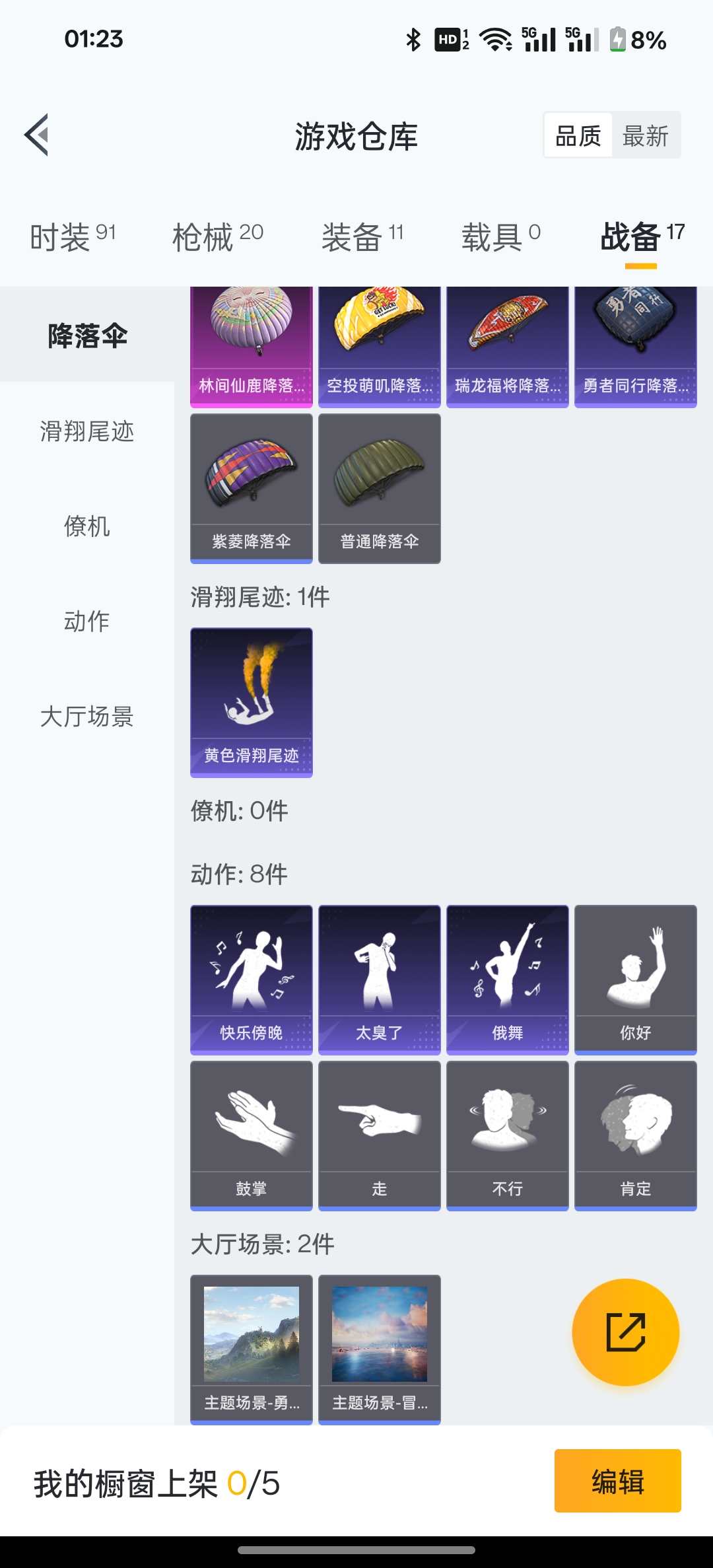View the 黄色滑翔尾迹 item
The image size is (713, 1568).
(x=251, y=701)
